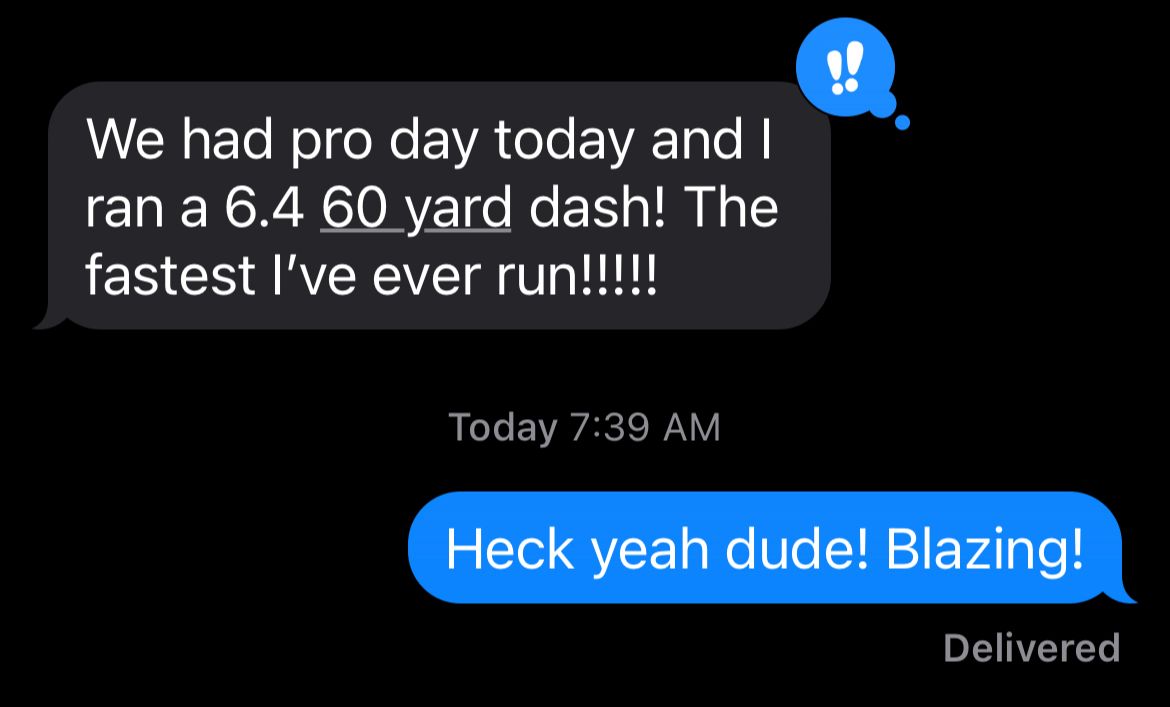Open the underlined "60 yard" link
Screen dimensions: 1170x707
(416, 209)
